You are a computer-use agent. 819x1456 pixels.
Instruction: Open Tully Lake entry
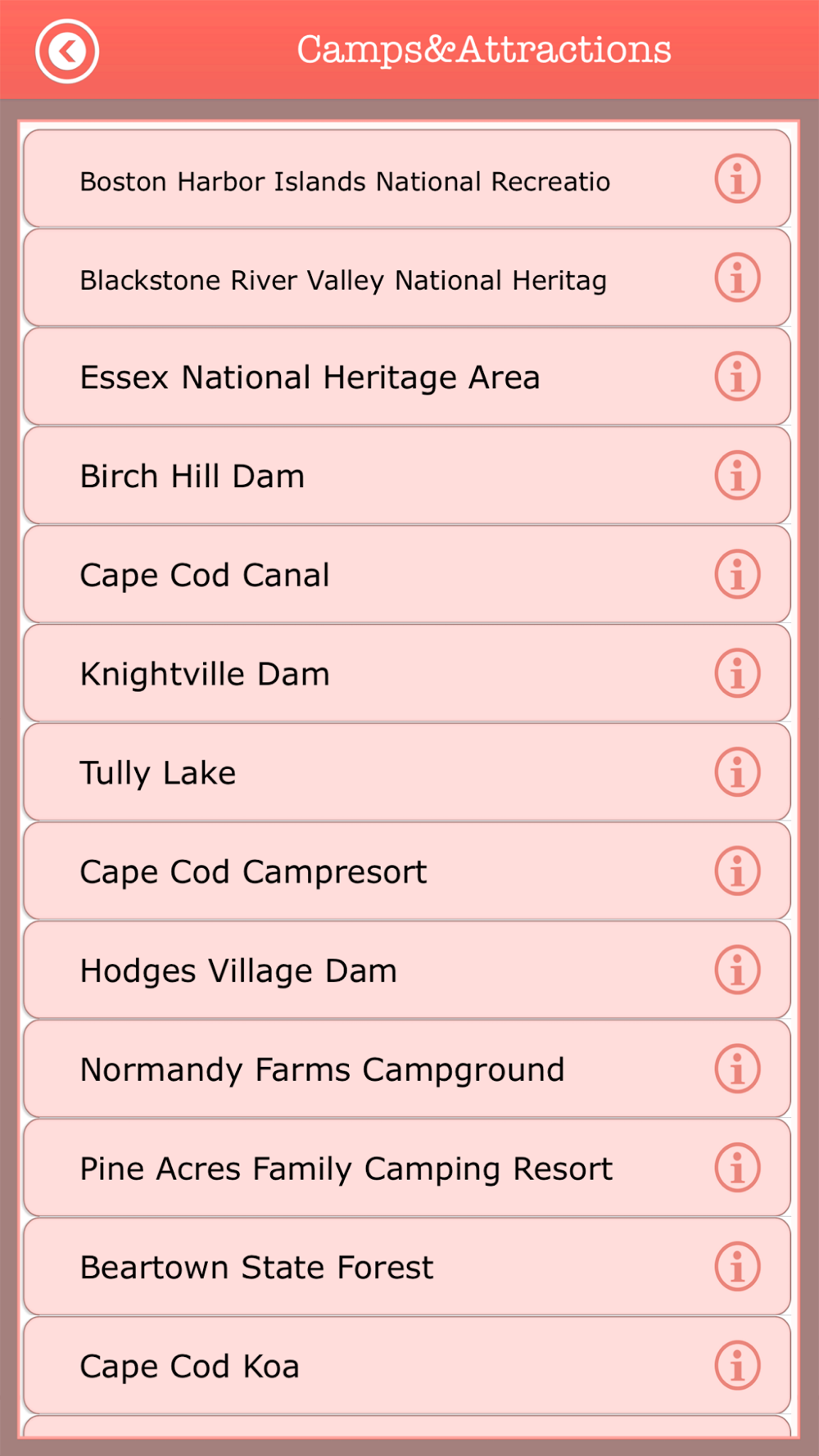407,772
